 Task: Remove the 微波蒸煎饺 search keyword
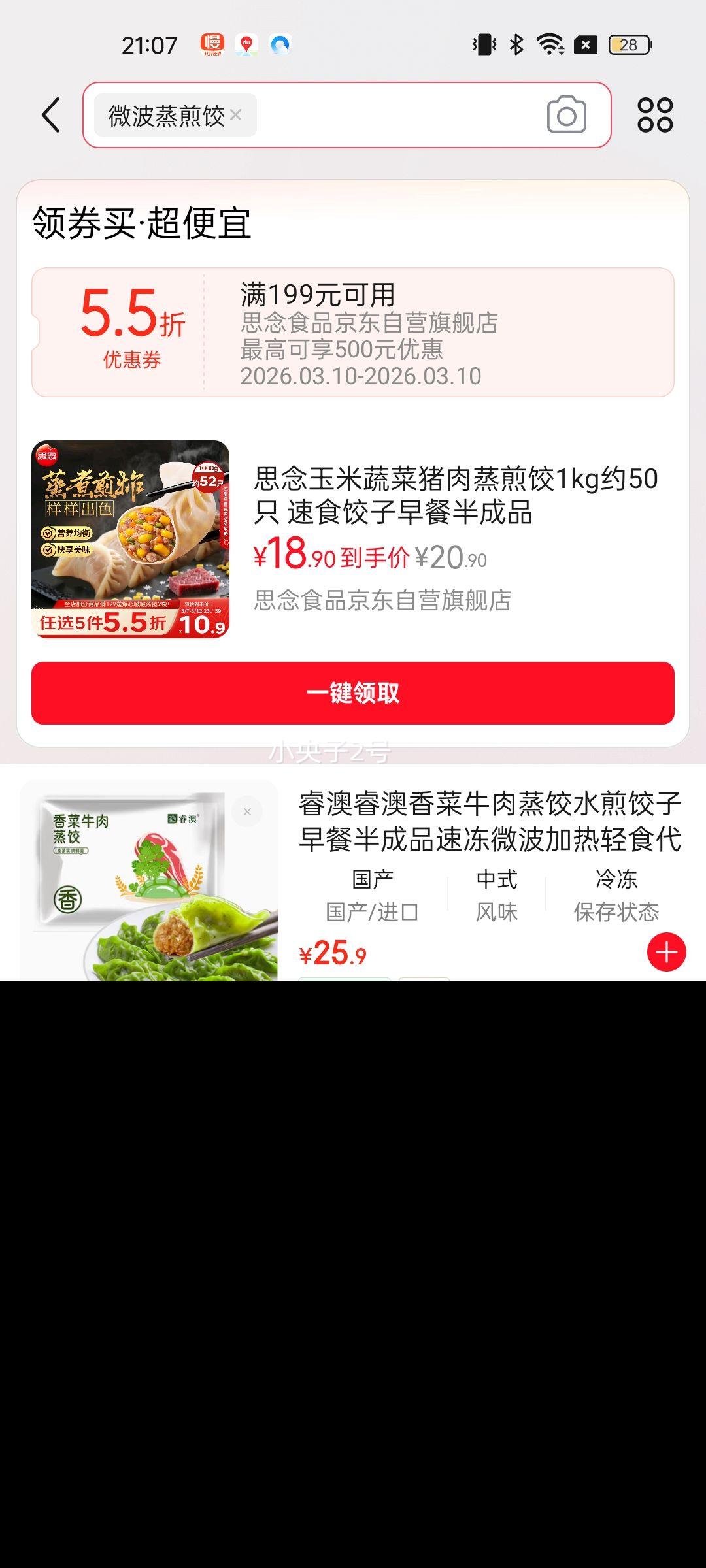tap(236, 115)
